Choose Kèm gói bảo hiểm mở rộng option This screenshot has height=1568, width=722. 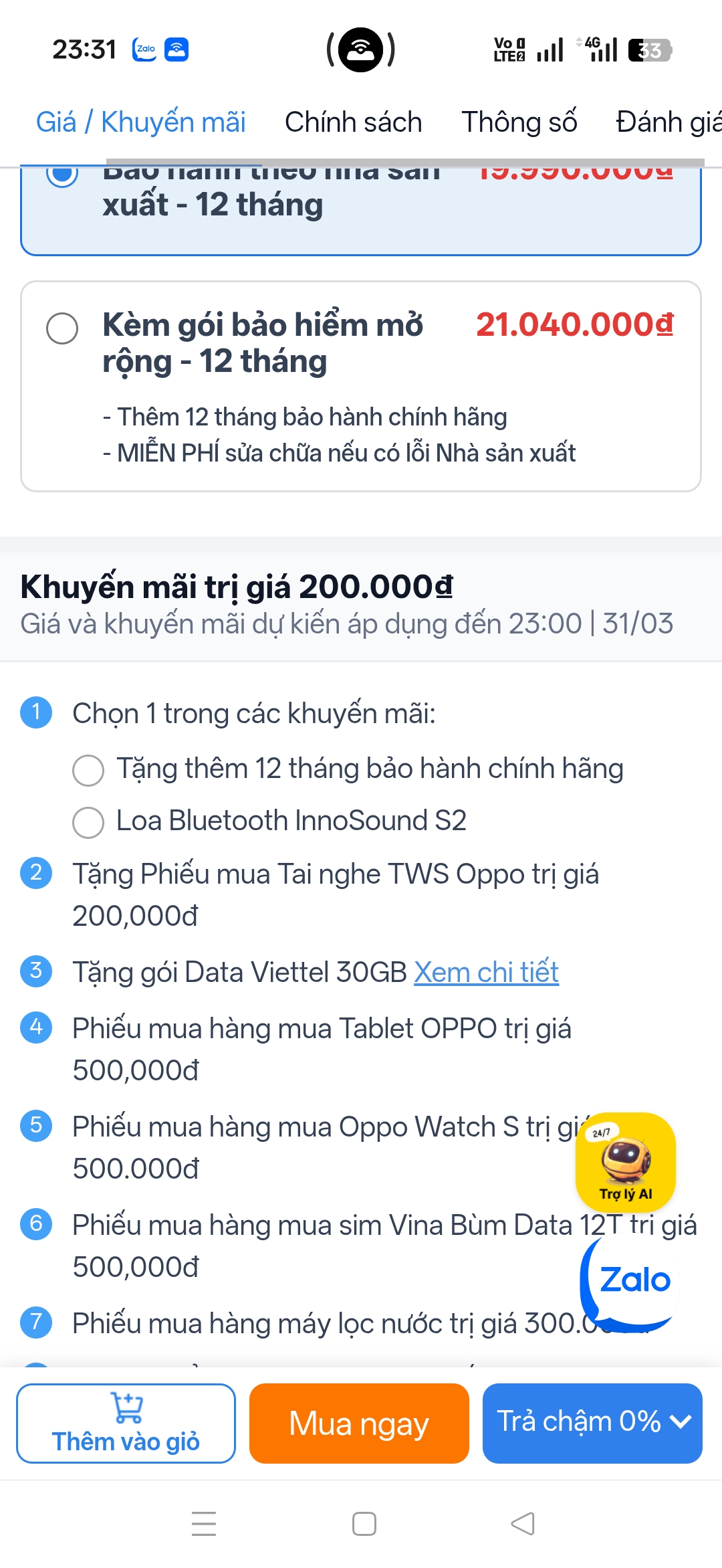click(62, 328)
